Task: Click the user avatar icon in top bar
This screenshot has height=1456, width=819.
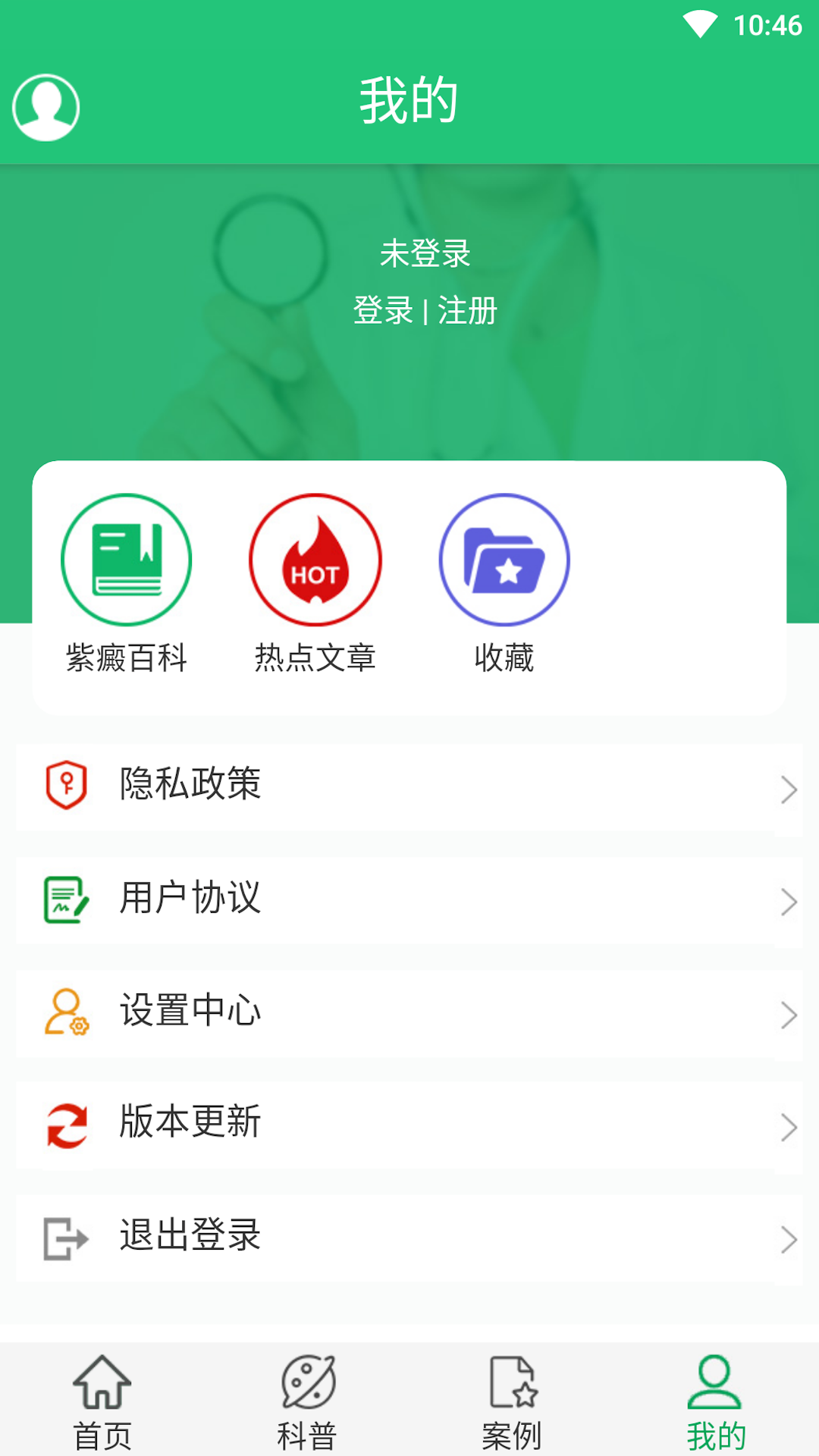Action: click(45, 107)
